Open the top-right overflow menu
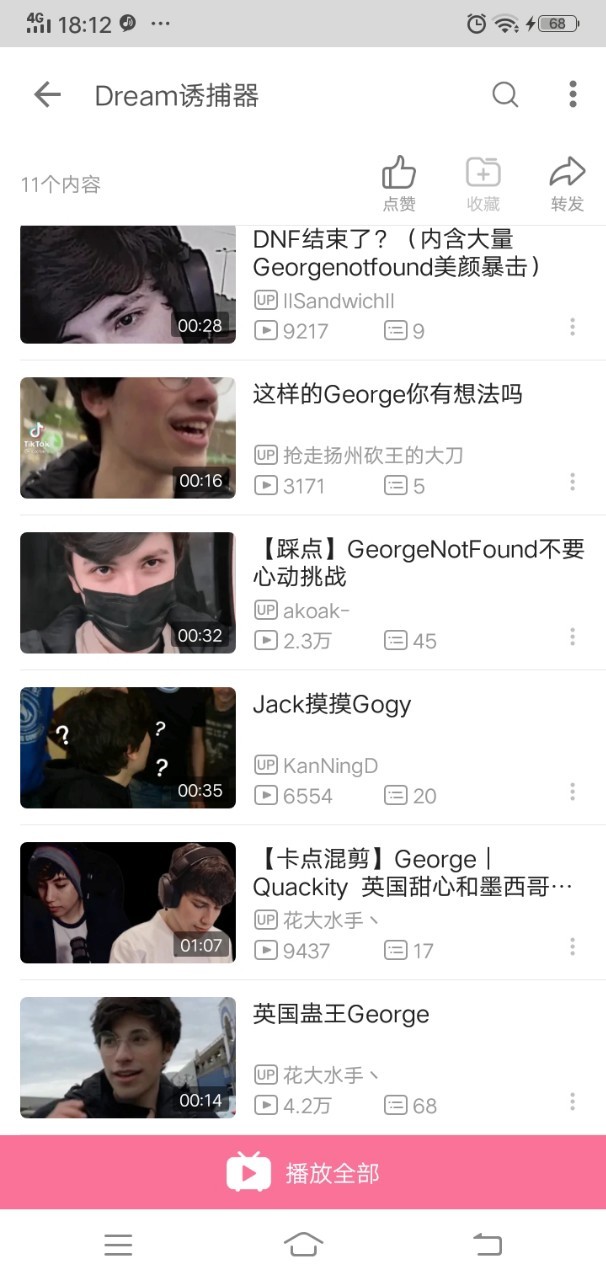Viewport: 606px width, 1280px height. 572,95
